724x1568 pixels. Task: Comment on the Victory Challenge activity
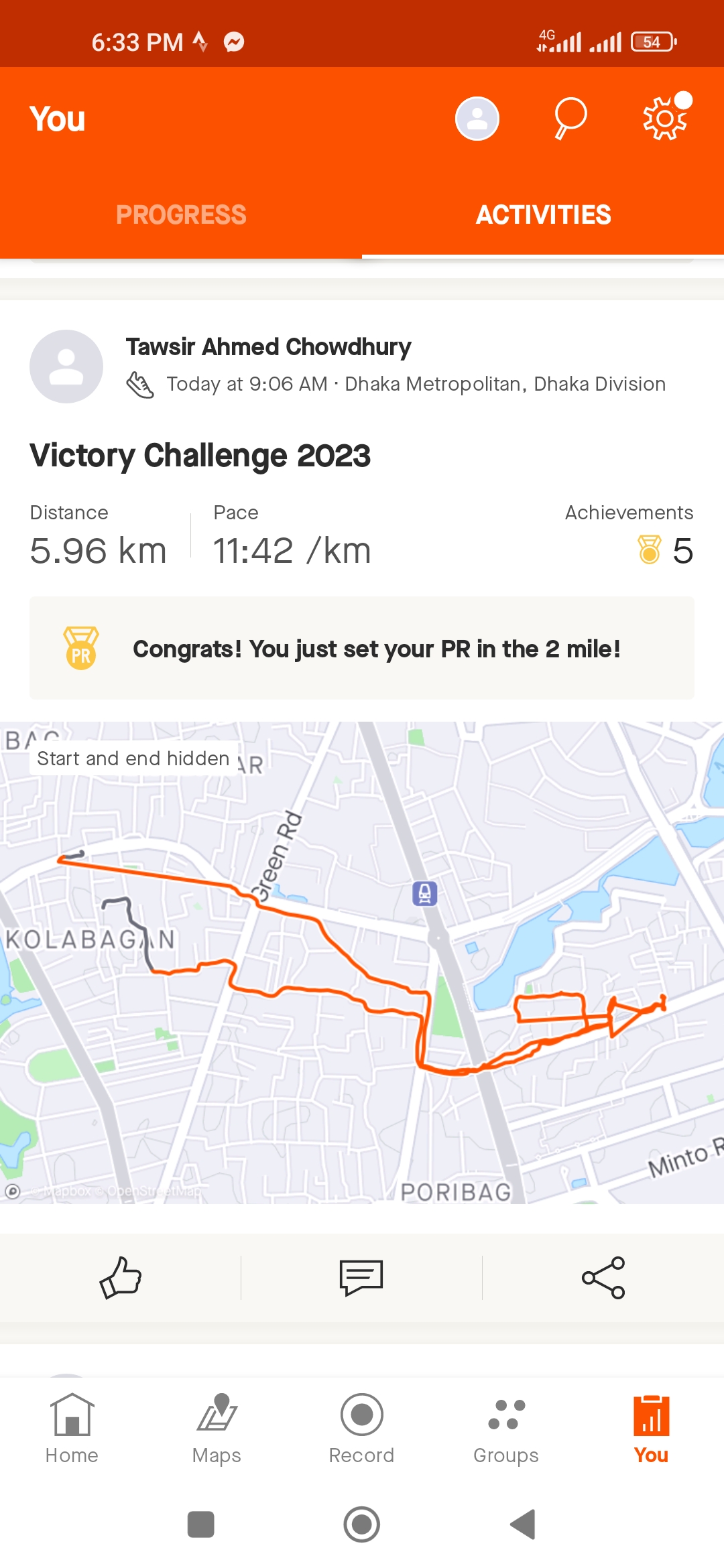click(x=361, y=1278)
